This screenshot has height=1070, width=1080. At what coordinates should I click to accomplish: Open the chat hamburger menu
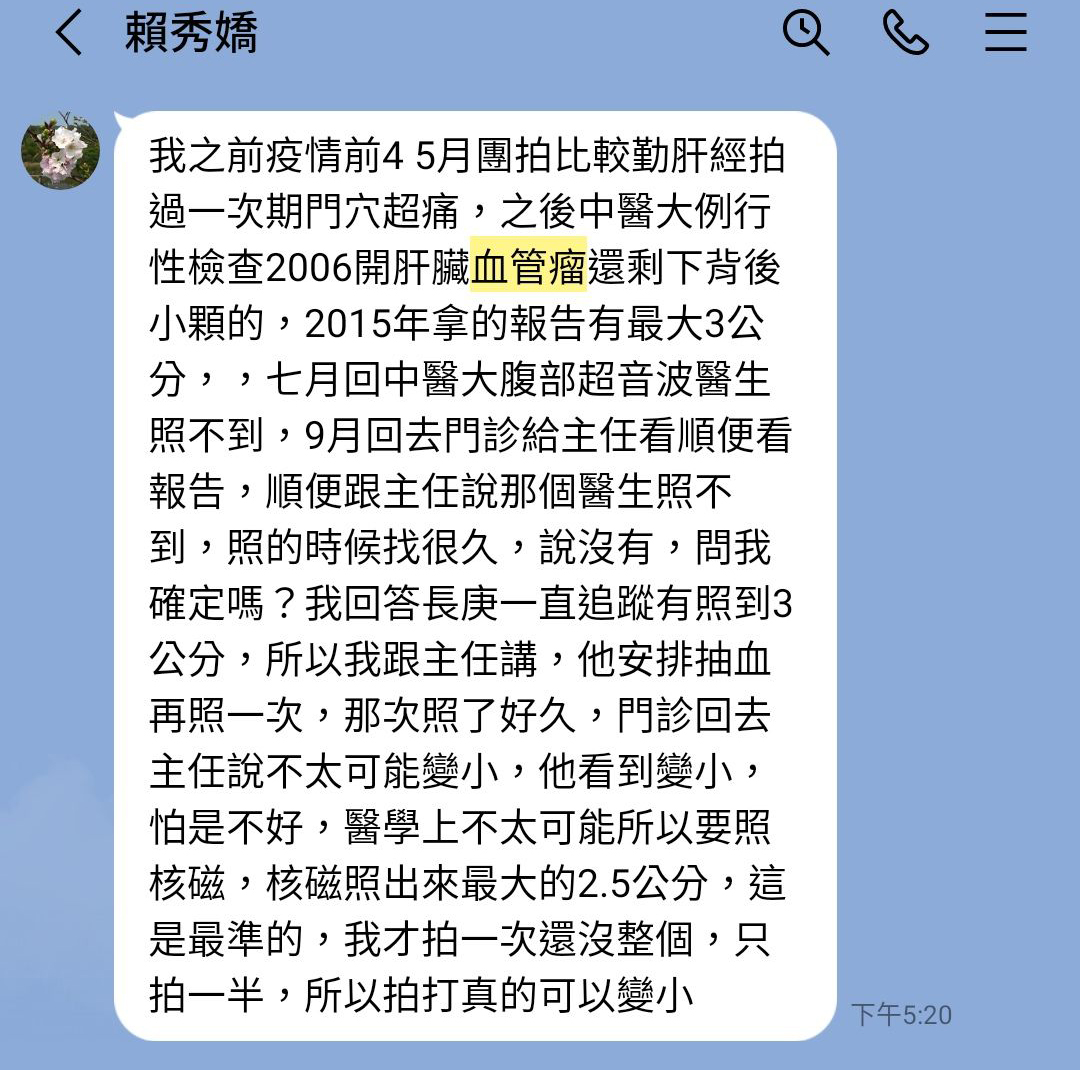click(1005, 33)
